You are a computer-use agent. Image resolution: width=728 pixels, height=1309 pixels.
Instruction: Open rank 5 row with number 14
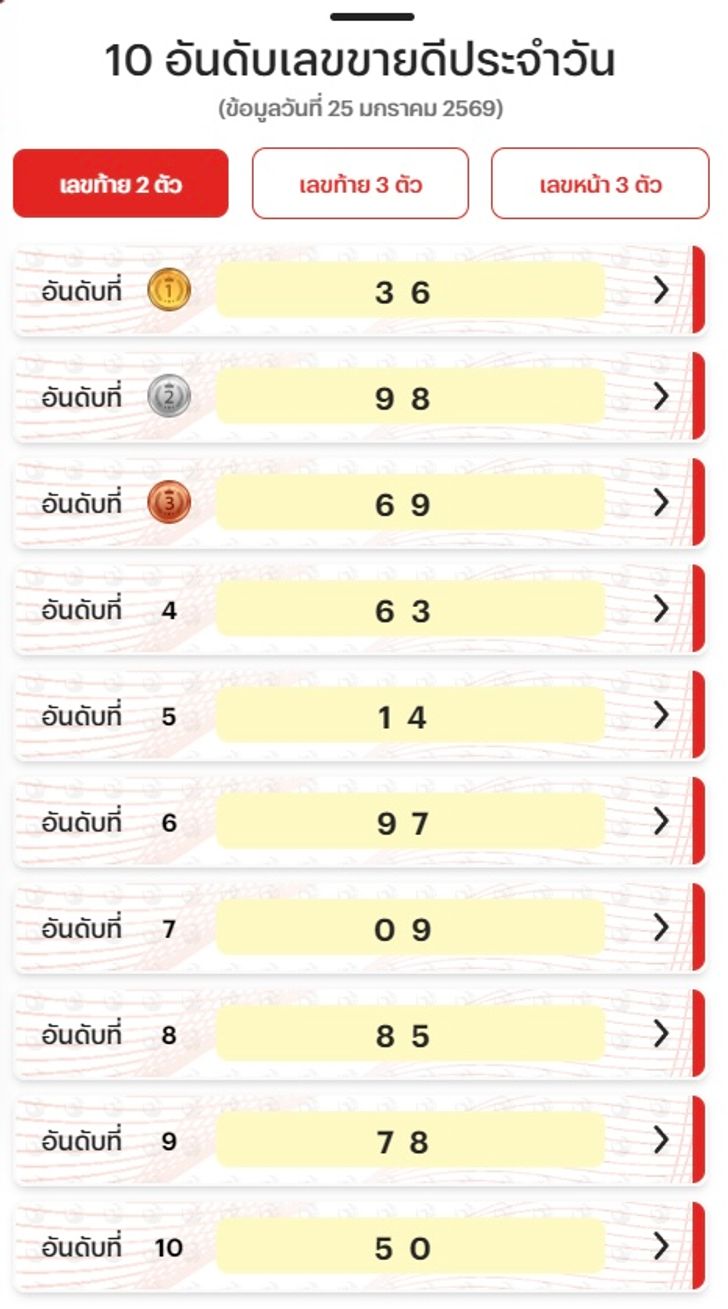click(360, 716)
